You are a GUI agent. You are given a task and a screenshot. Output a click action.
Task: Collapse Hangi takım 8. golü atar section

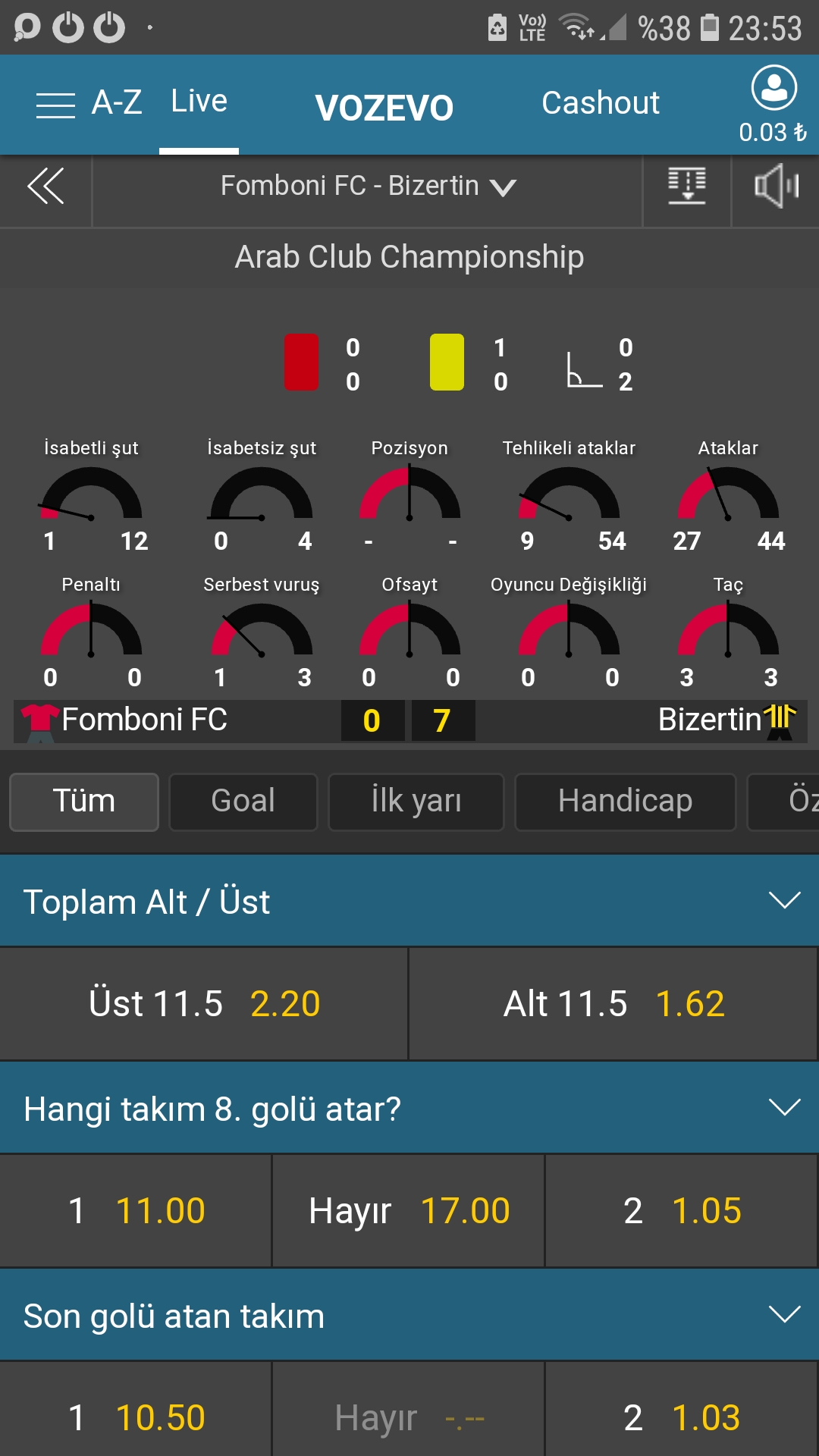784,1108
